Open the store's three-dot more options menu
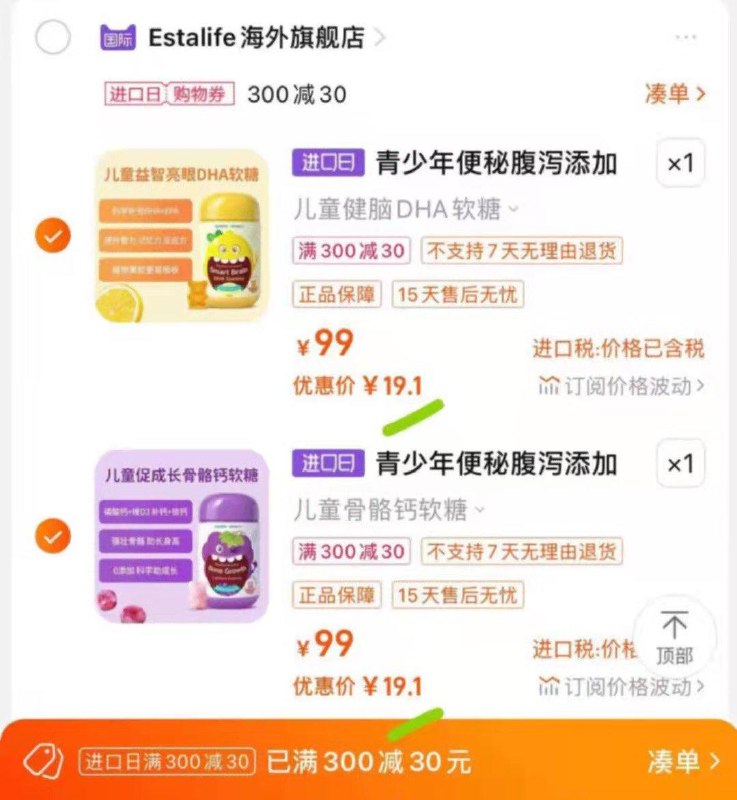Screen dimensions: 737x800 (687, 36)
